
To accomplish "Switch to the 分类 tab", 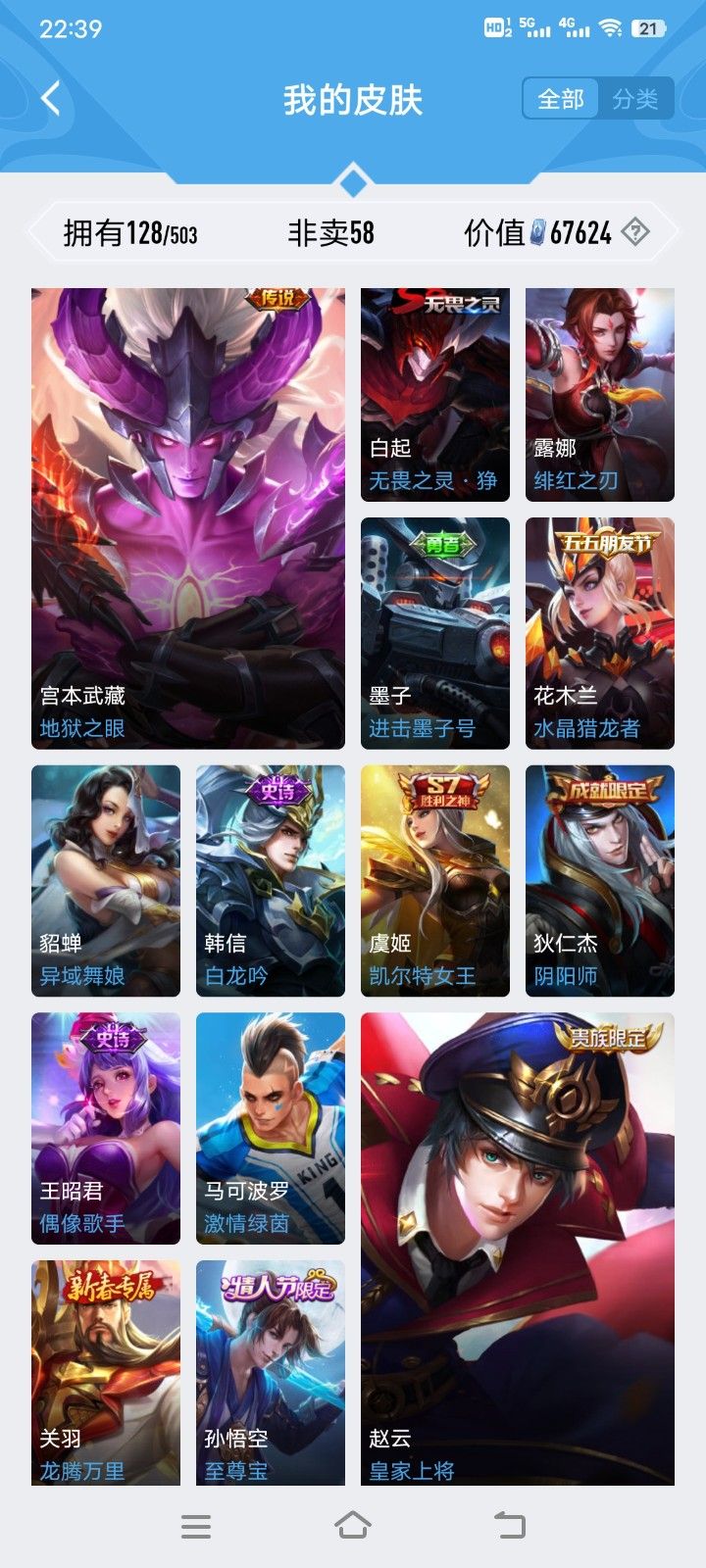I will click(635, 99).
